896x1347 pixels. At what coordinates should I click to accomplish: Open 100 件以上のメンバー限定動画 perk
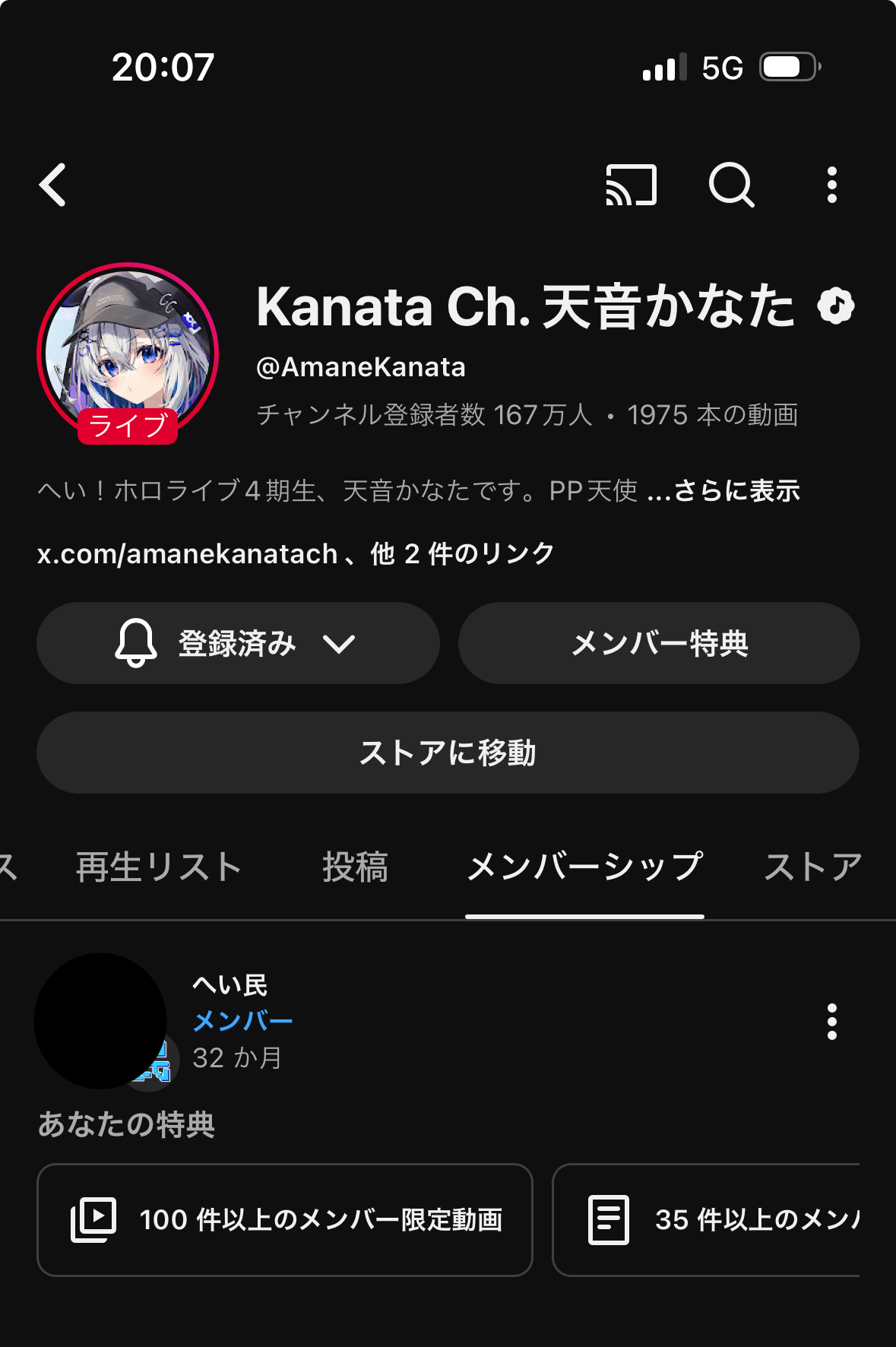pyautogui.click(x=285, y=1219)
